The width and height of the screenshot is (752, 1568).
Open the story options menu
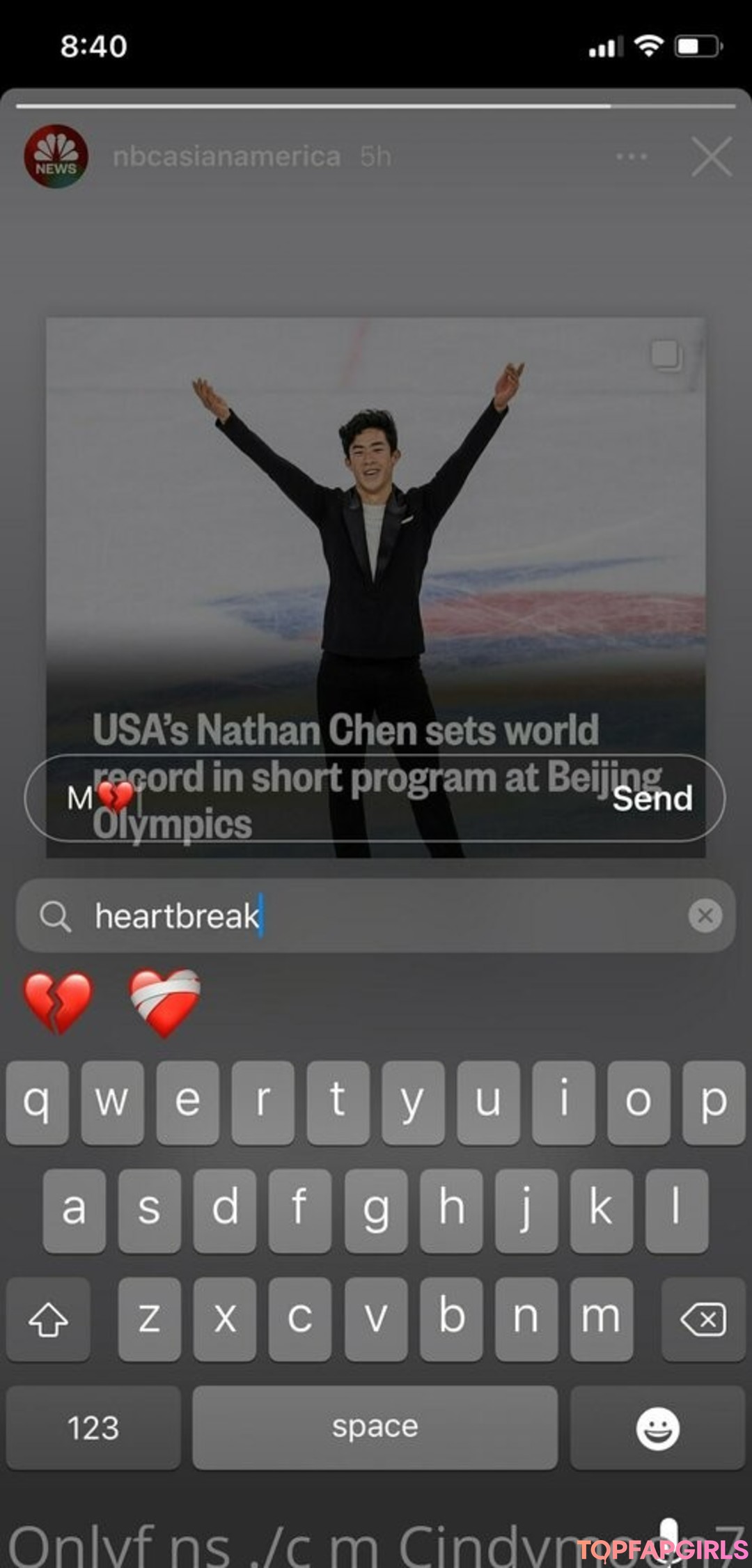click(x=632, y=157)
